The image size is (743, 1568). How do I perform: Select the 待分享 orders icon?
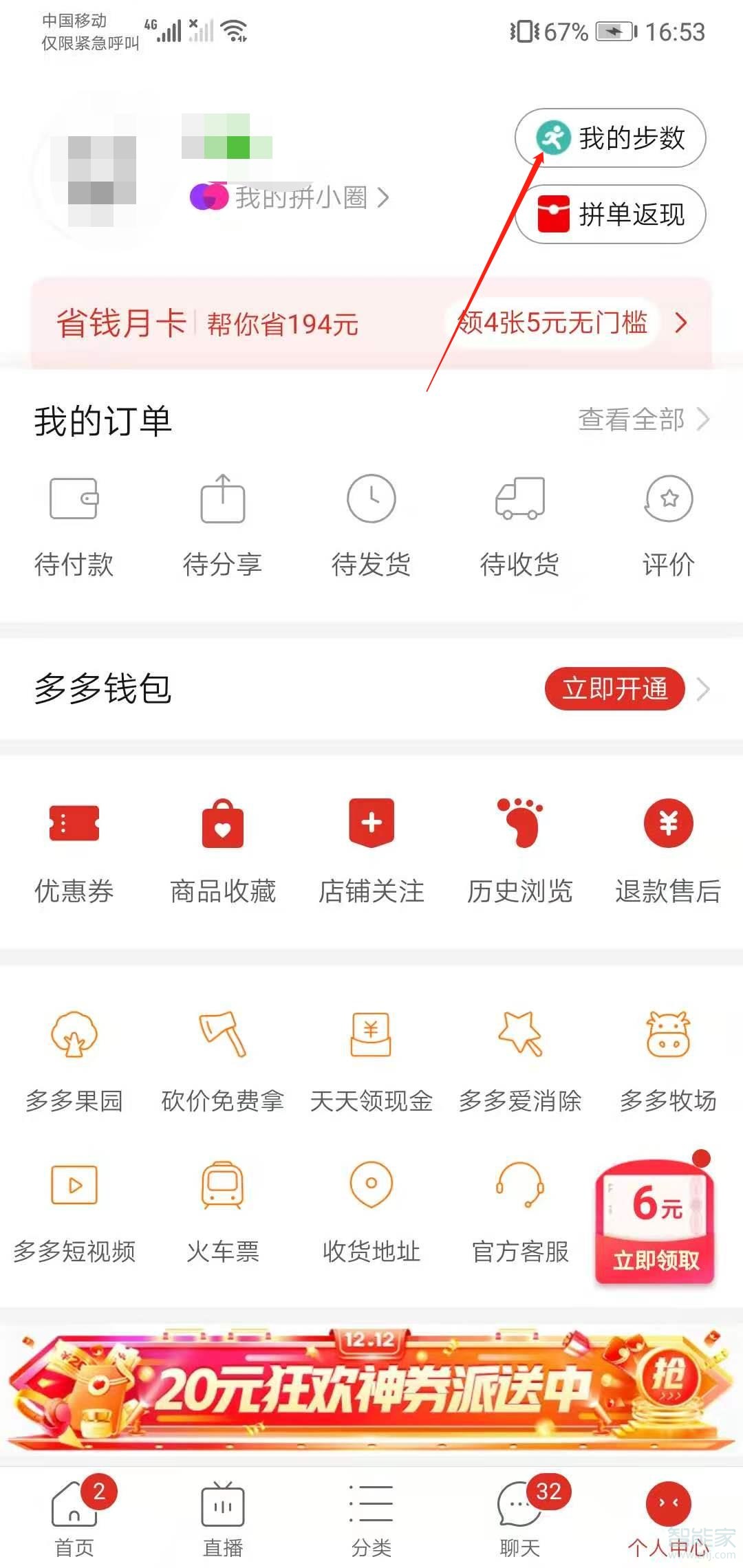[x=222, y=523]
